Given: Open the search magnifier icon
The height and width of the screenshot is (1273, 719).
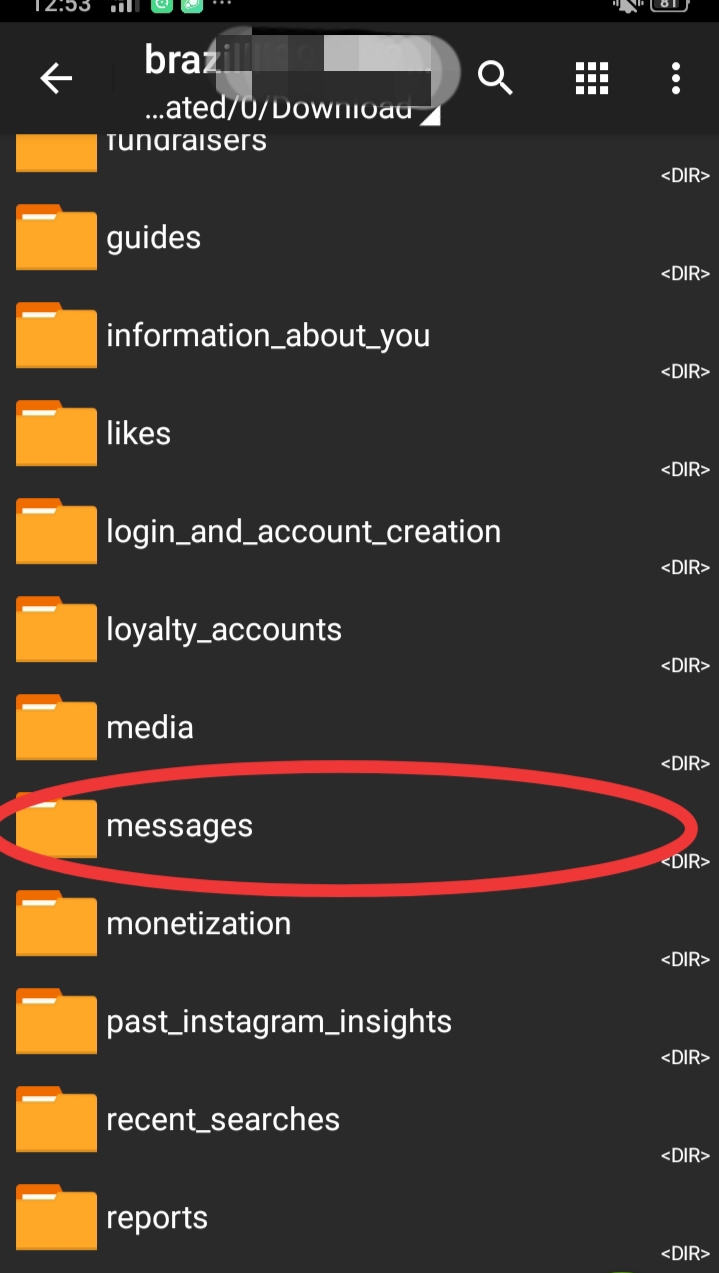Looking at the screenshot, I should click(495, 77).
